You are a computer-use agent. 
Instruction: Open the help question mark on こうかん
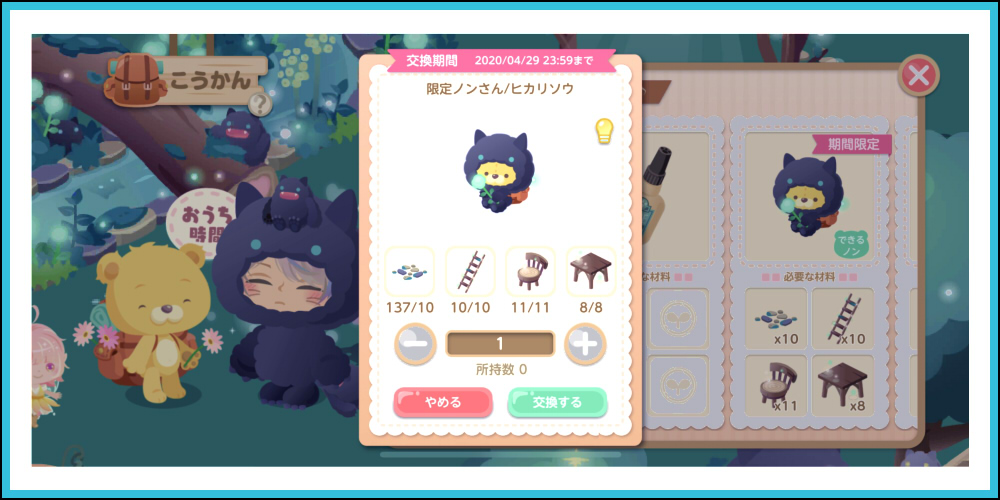259,103
